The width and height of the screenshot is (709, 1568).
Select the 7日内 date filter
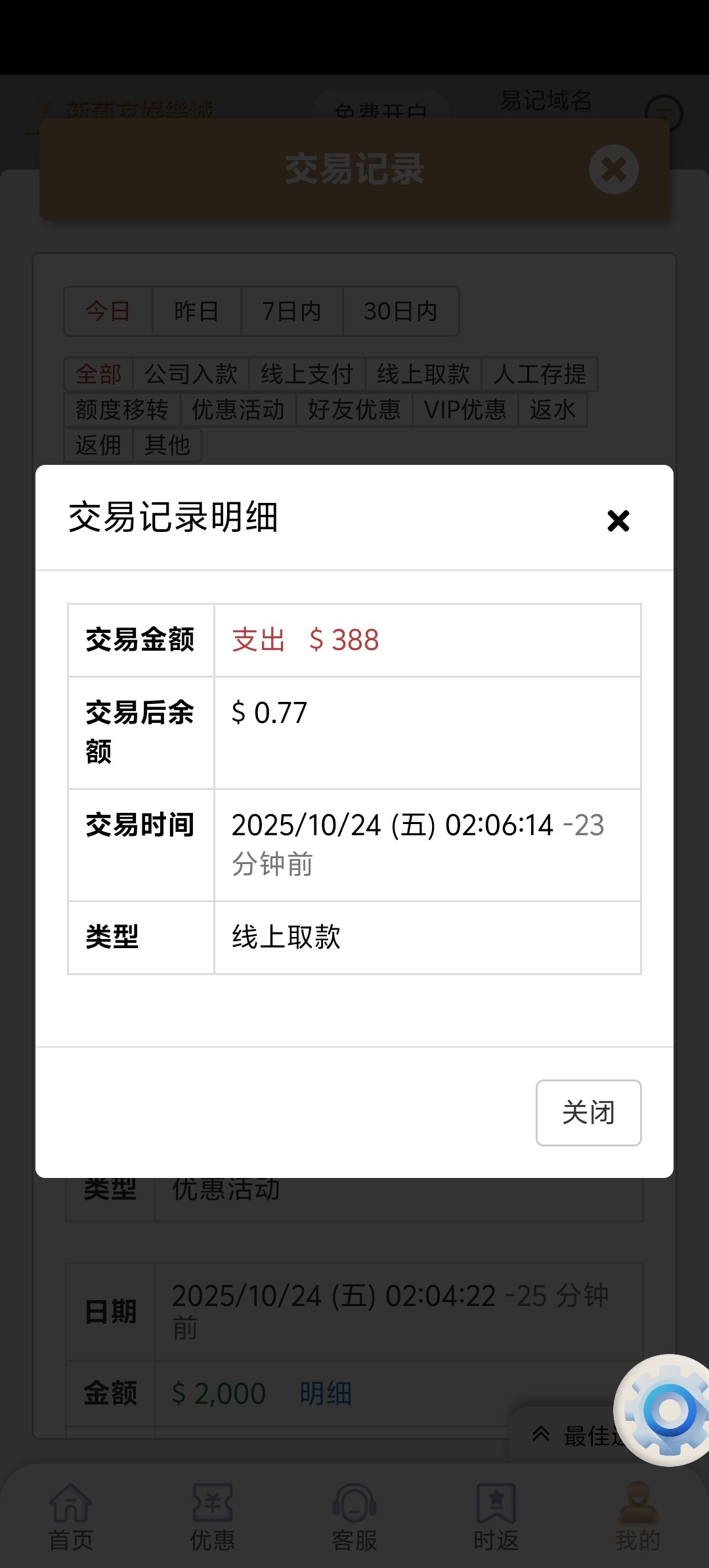291,311
